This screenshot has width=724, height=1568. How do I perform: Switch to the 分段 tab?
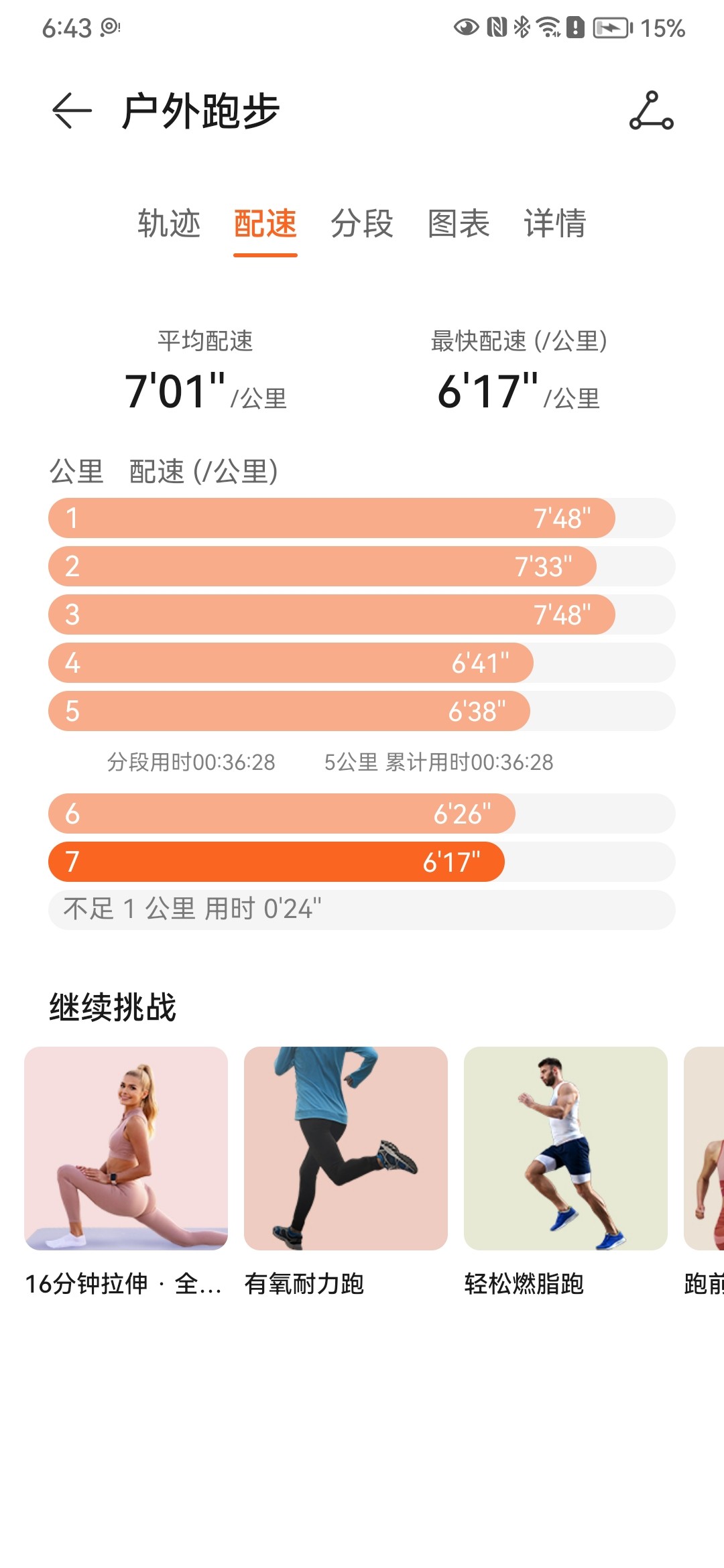(362, 223)
